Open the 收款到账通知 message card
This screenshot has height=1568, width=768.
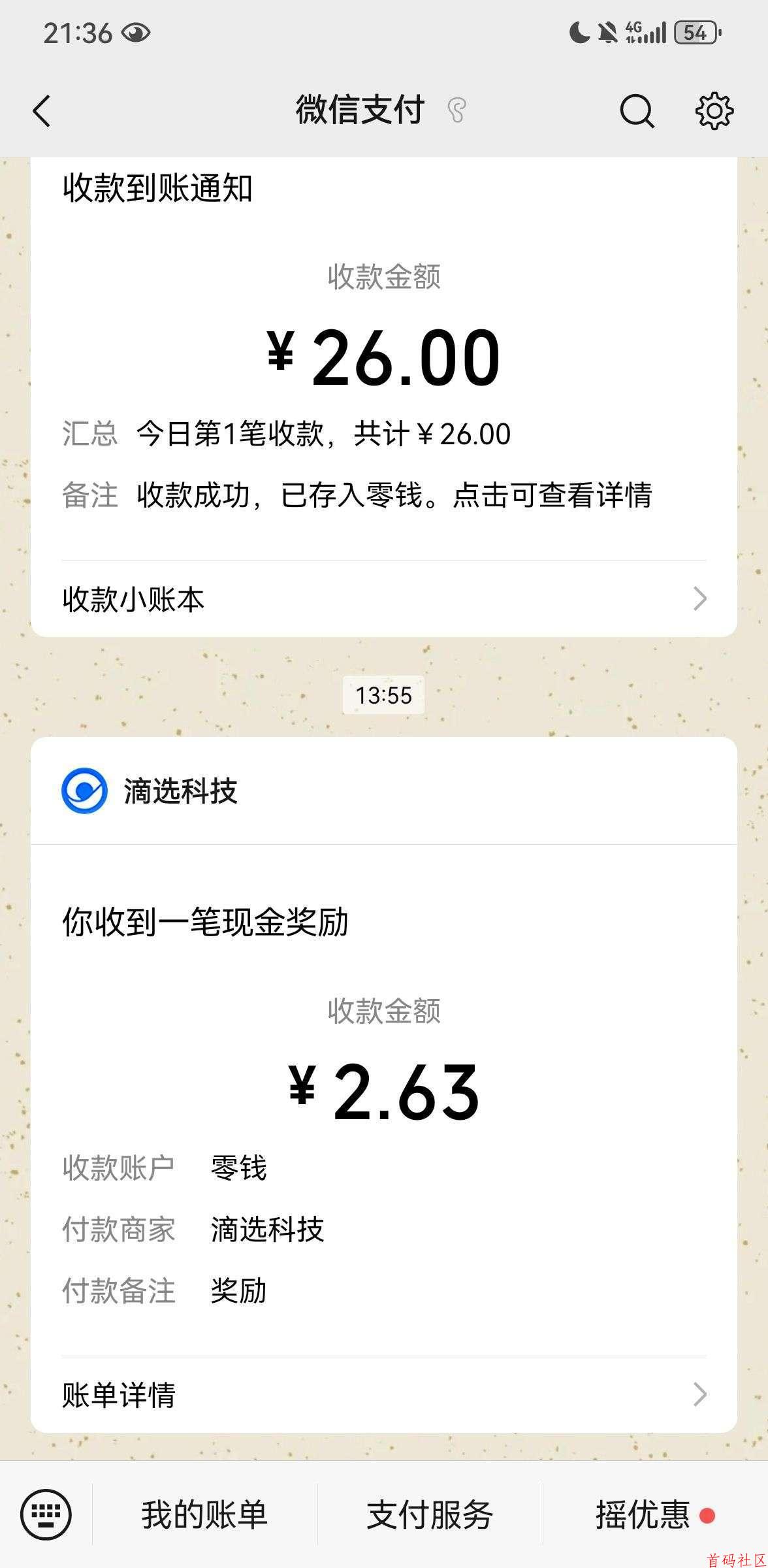(384, 366)
